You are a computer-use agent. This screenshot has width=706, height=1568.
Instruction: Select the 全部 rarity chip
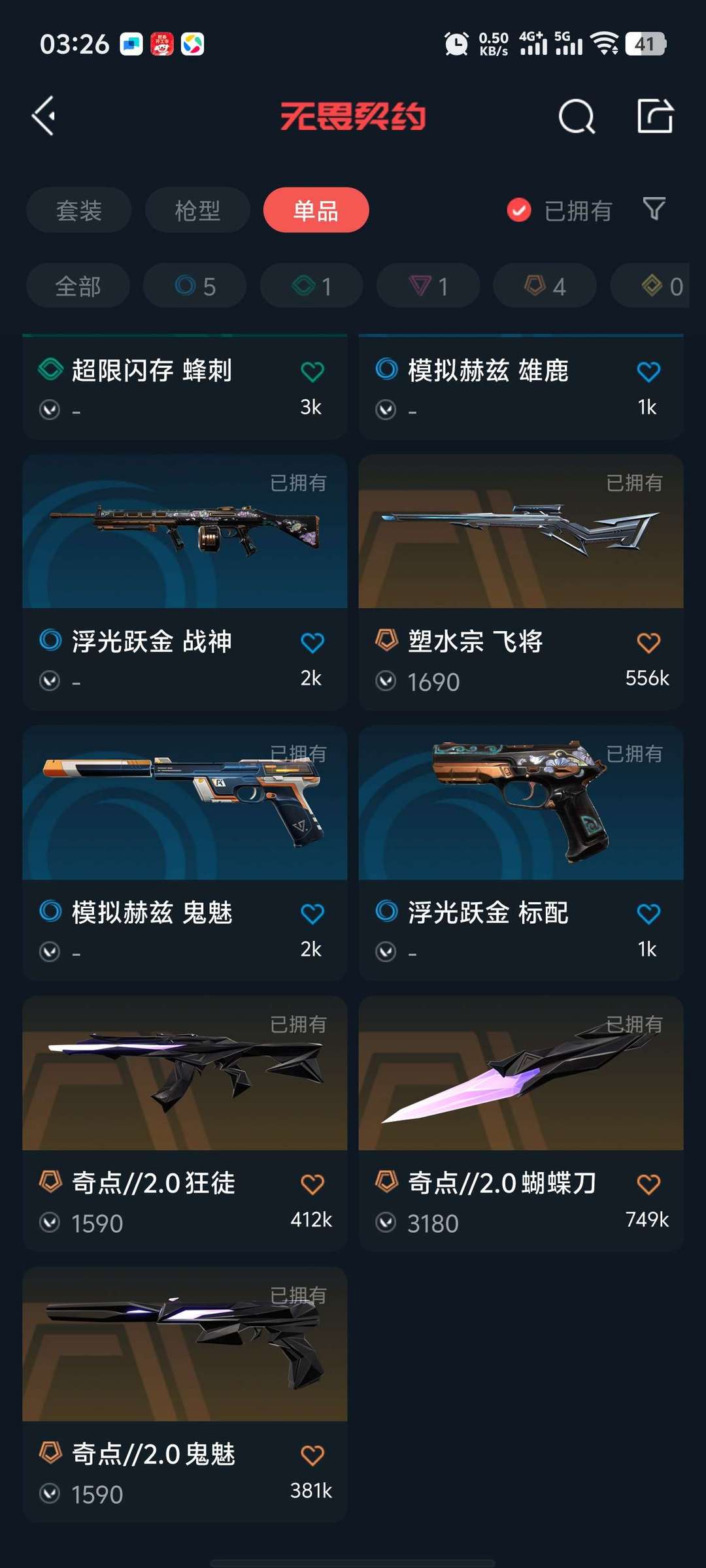[78, 286]
